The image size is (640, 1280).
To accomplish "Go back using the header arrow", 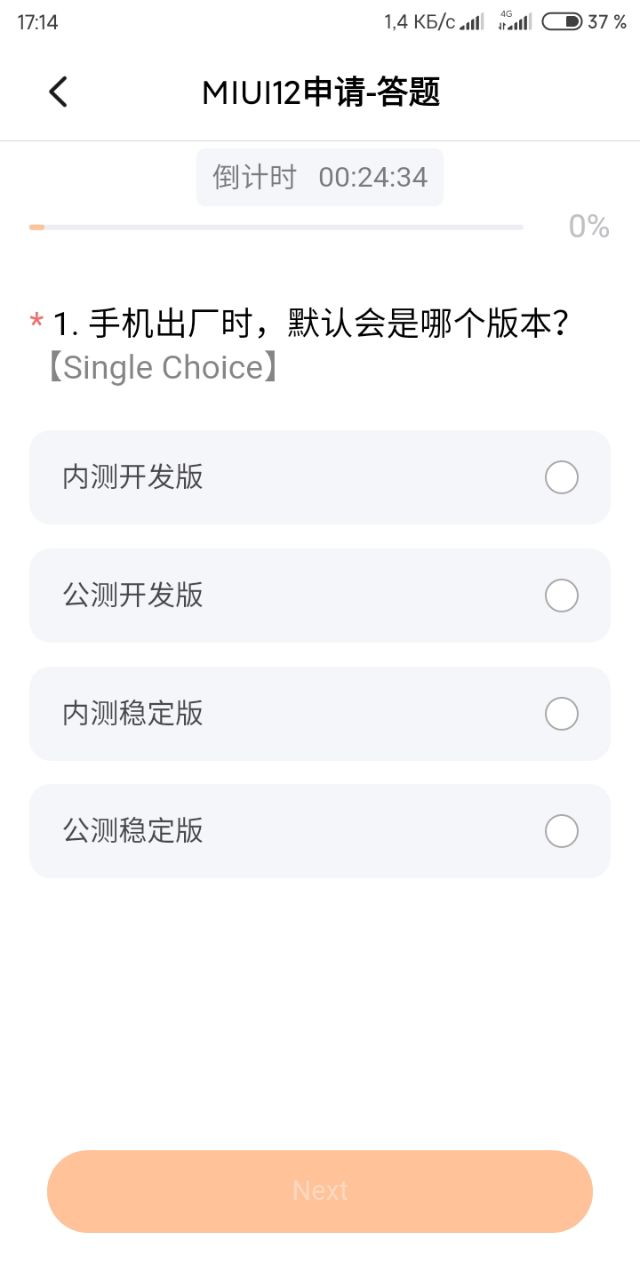I will pos(58,92).
